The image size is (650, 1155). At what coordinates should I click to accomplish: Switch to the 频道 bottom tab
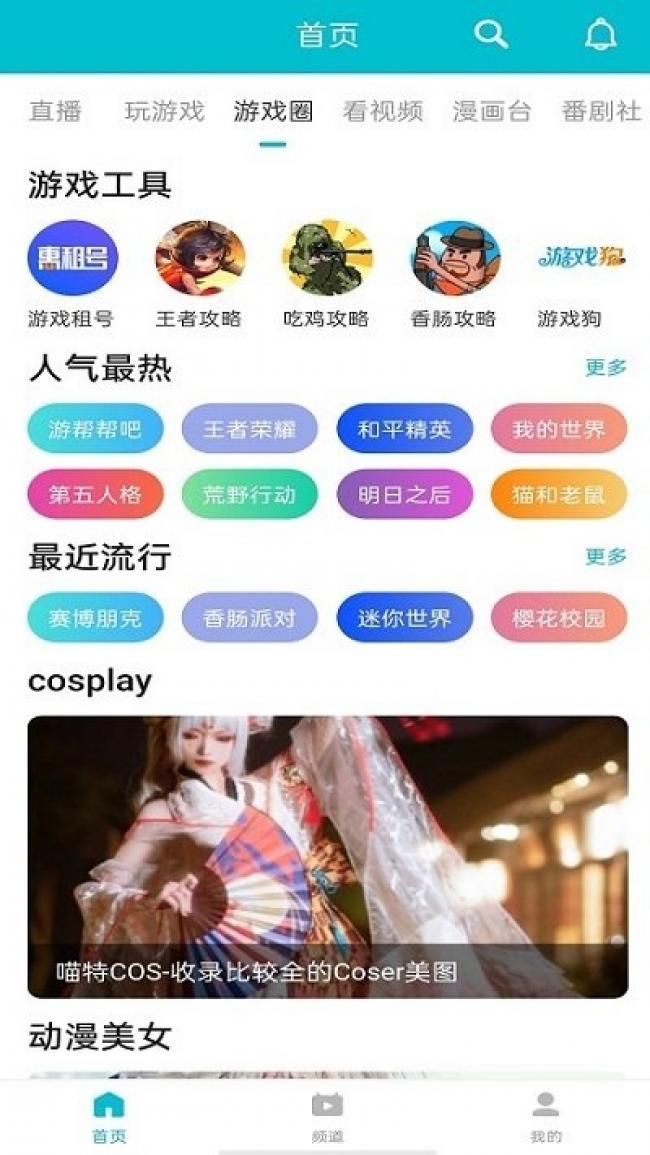click(x=327, y=1116)
